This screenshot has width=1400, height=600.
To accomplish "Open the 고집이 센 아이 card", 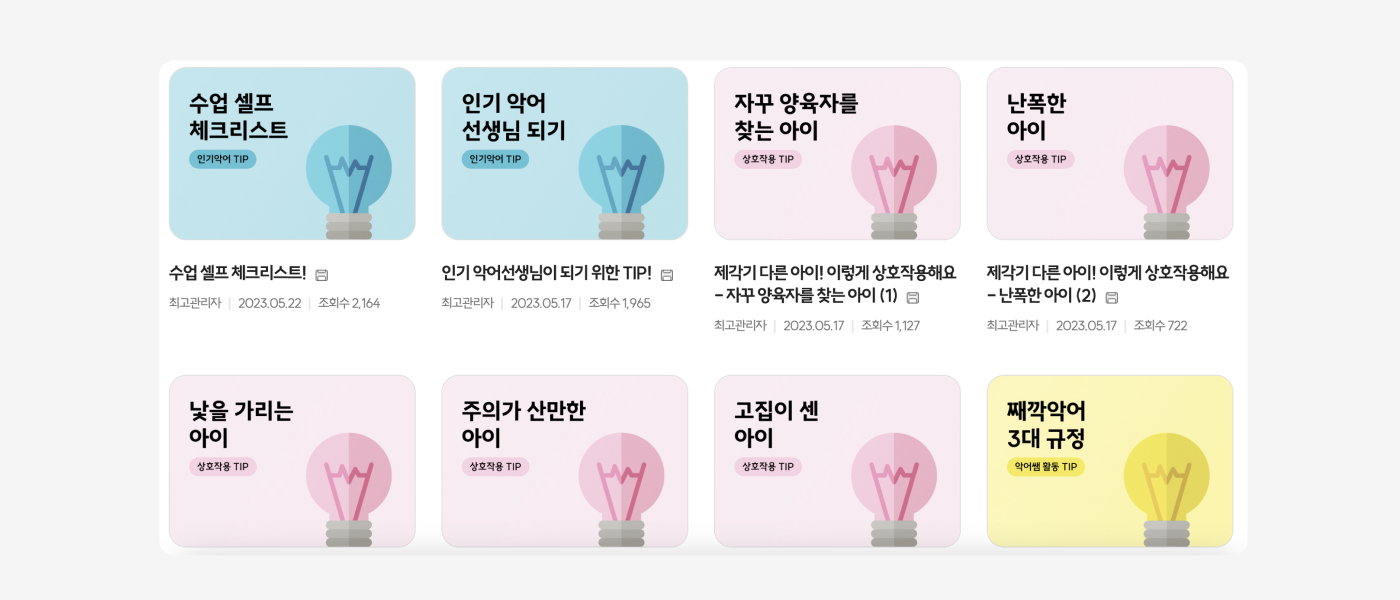I will pyautogui.click(x=837, y=461).
